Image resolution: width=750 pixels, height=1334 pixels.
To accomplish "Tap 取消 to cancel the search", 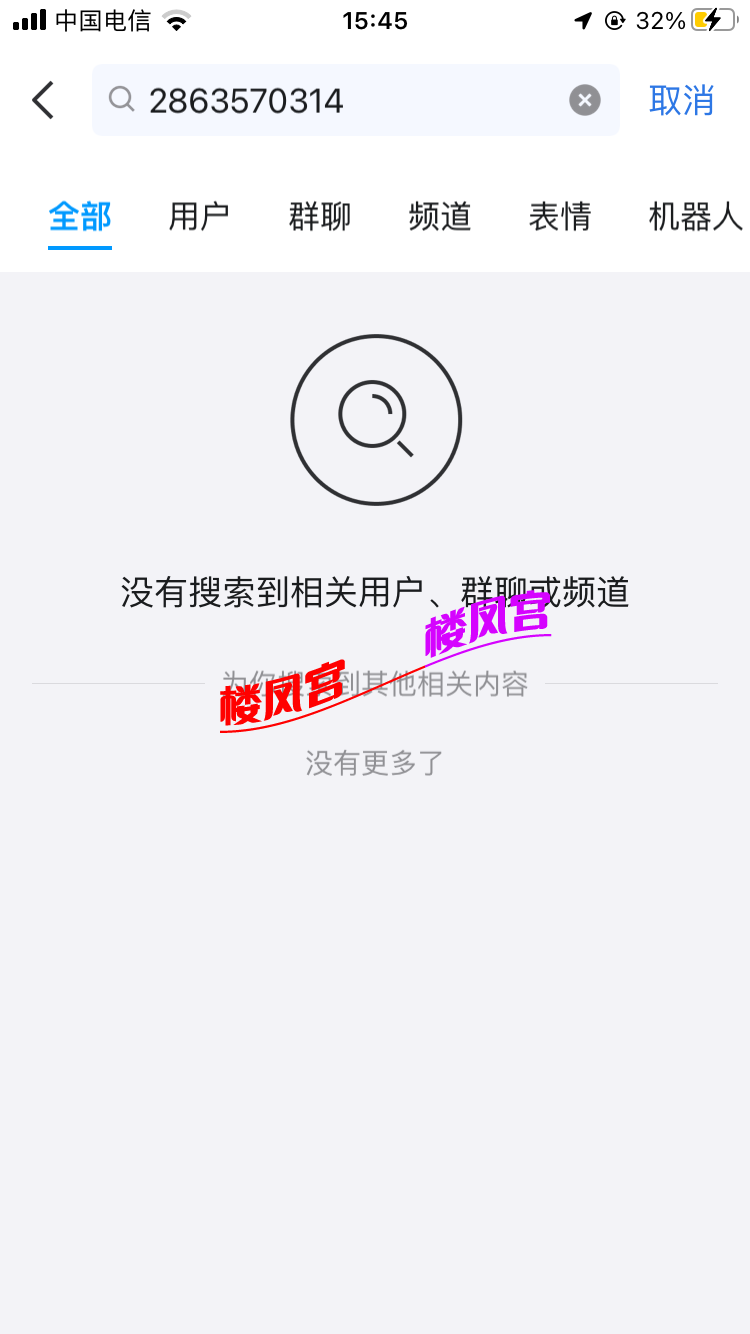I will coord(681,100).
